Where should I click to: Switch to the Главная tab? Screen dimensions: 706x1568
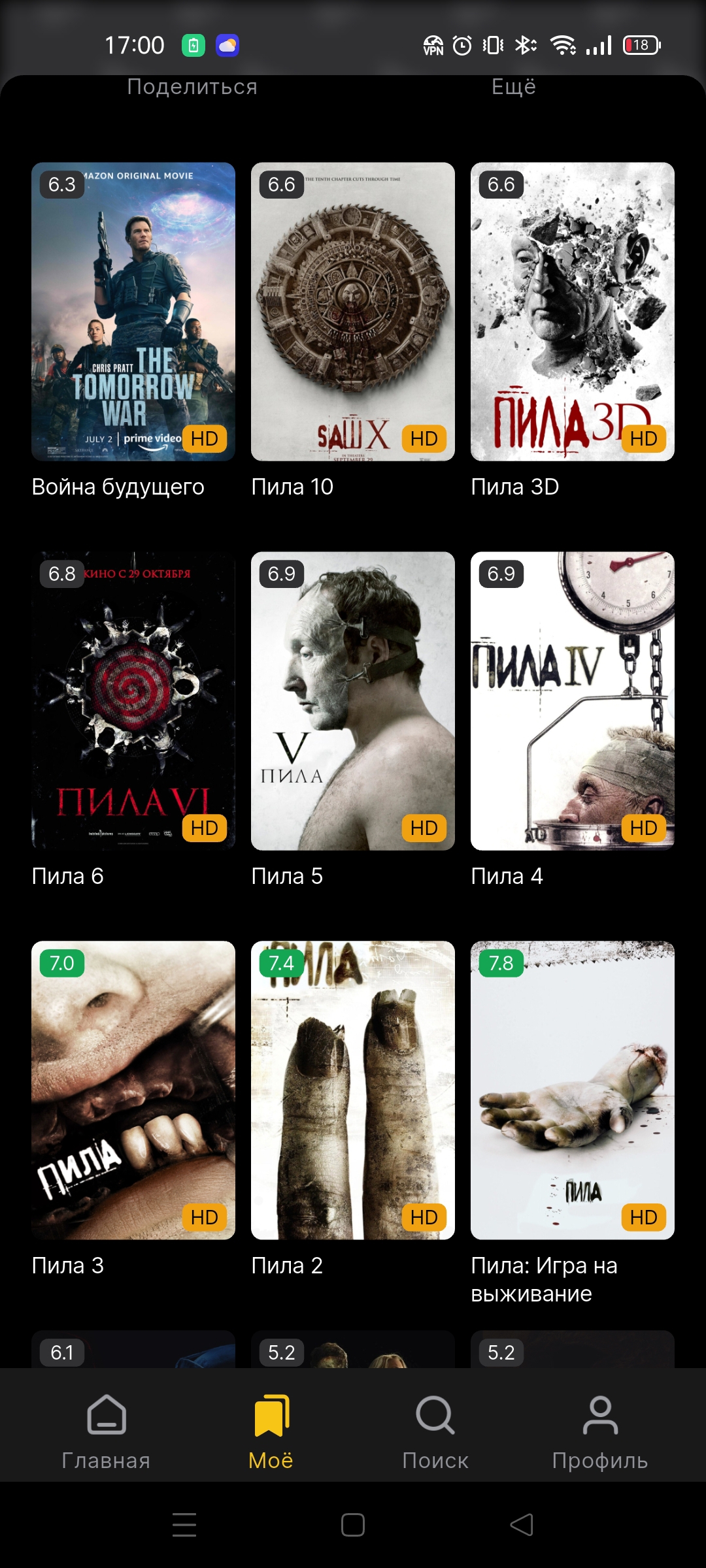coord(106,1432)
